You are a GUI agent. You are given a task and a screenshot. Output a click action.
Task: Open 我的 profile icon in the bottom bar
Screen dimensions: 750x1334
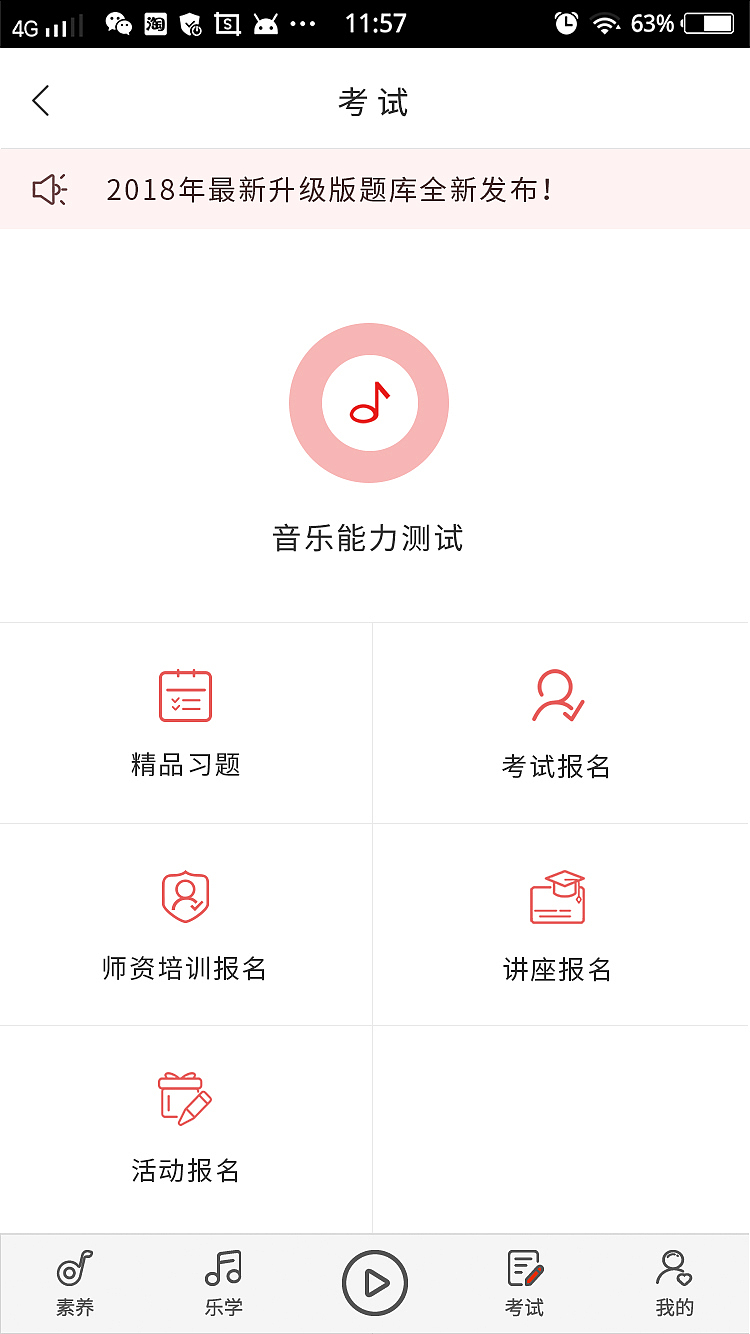tap(675, 1270)
